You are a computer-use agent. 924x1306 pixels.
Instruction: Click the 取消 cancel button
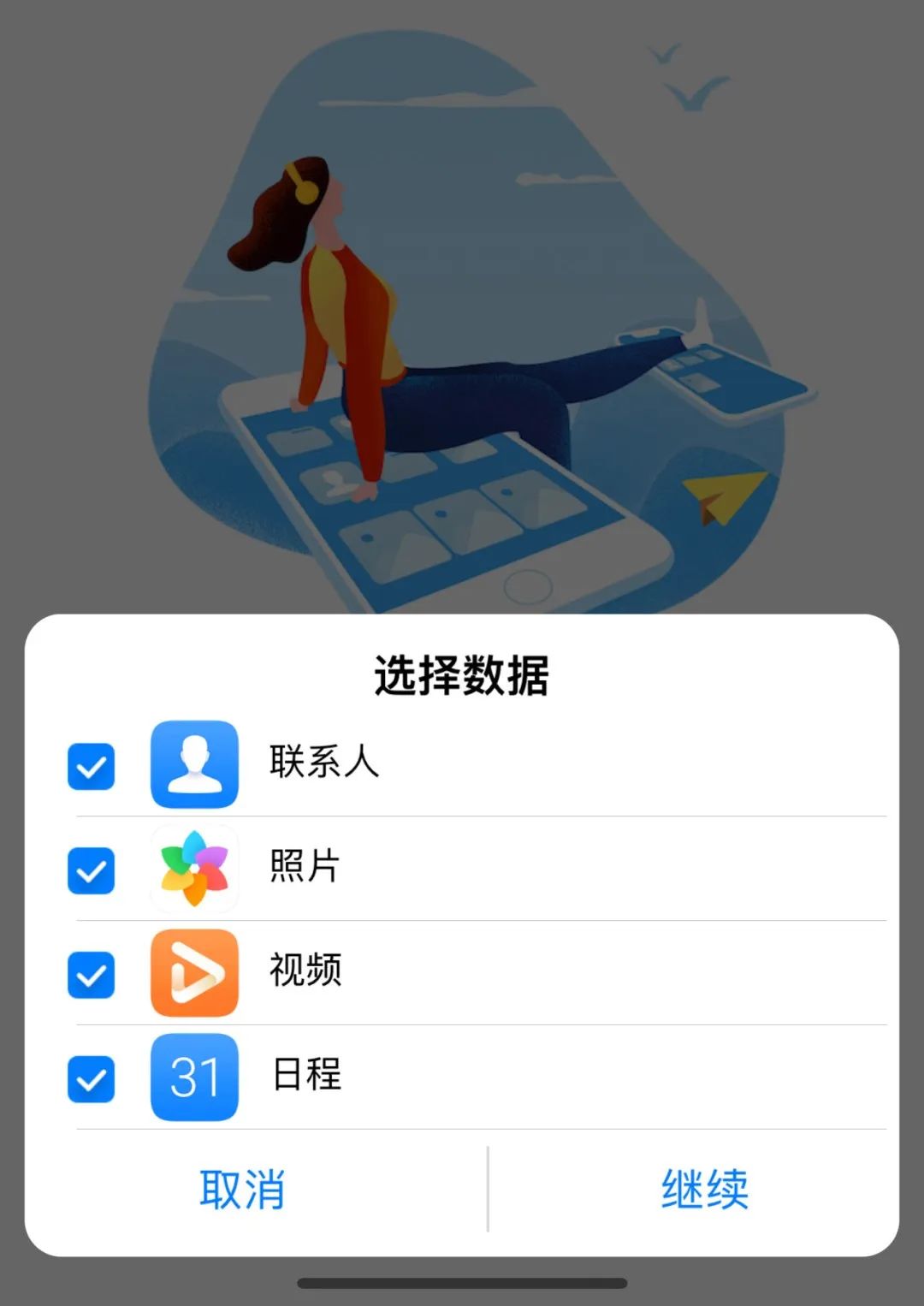pyautogui.click(x=244, y=1188)
